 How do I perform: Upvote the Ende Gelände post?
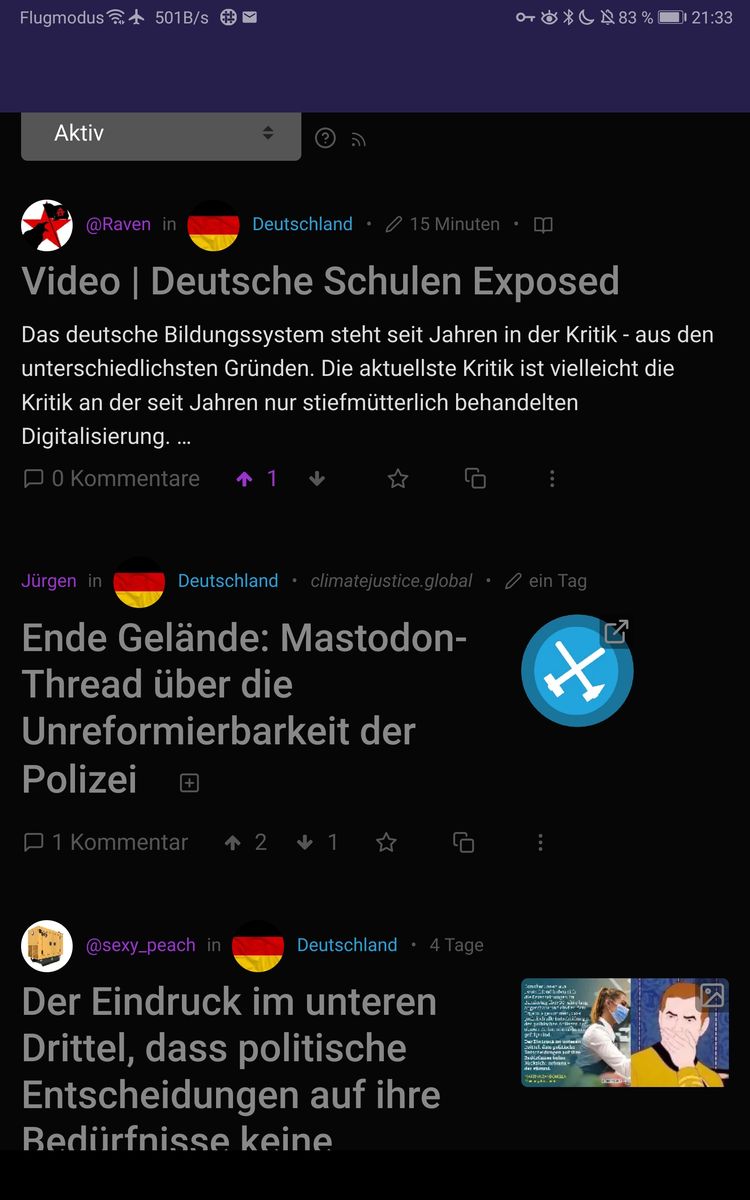click(233, 843)
